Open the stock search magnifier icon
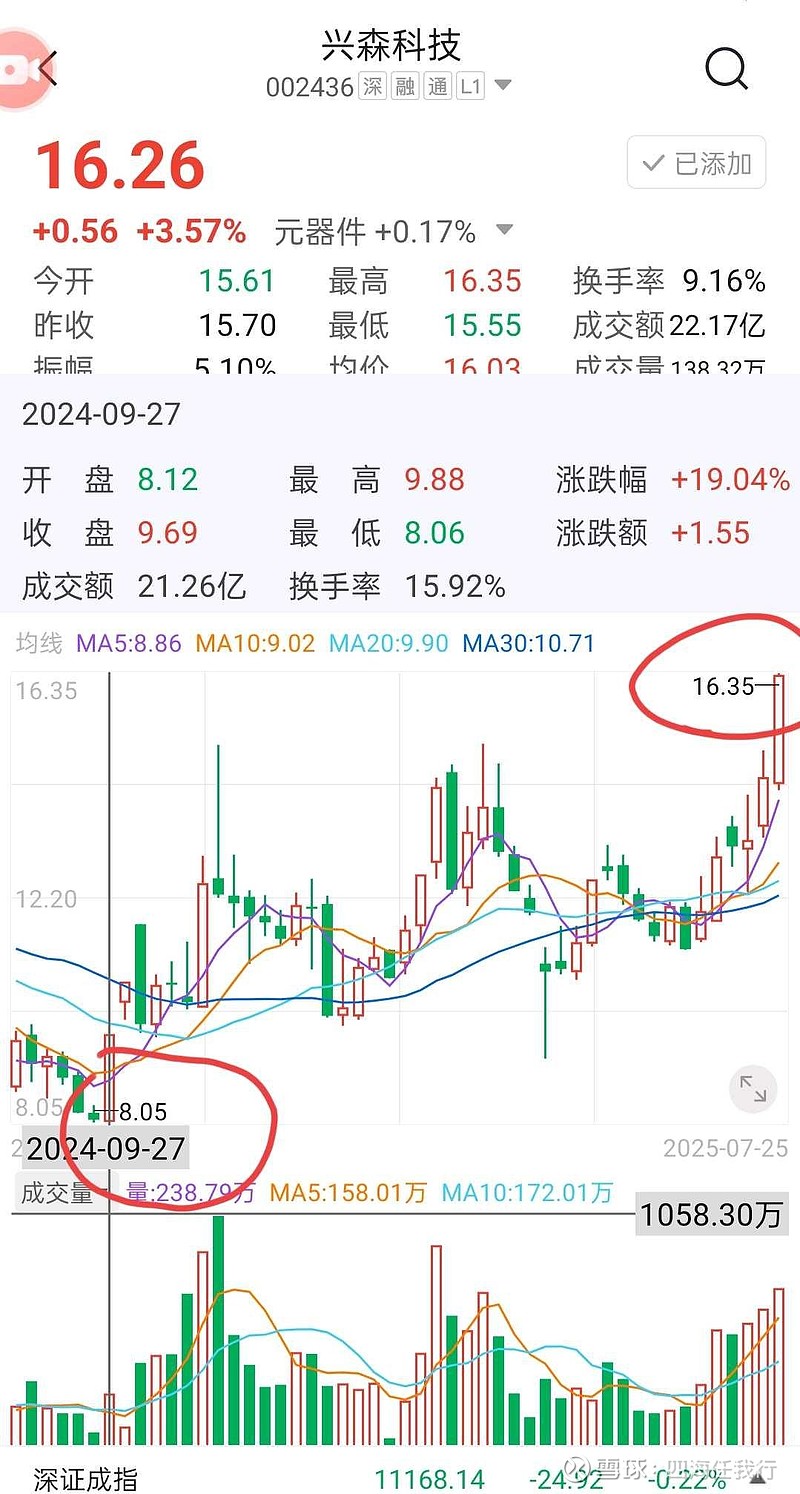Image resolution: width=800 pixels, height=1494 pixels. pos(727,68)
